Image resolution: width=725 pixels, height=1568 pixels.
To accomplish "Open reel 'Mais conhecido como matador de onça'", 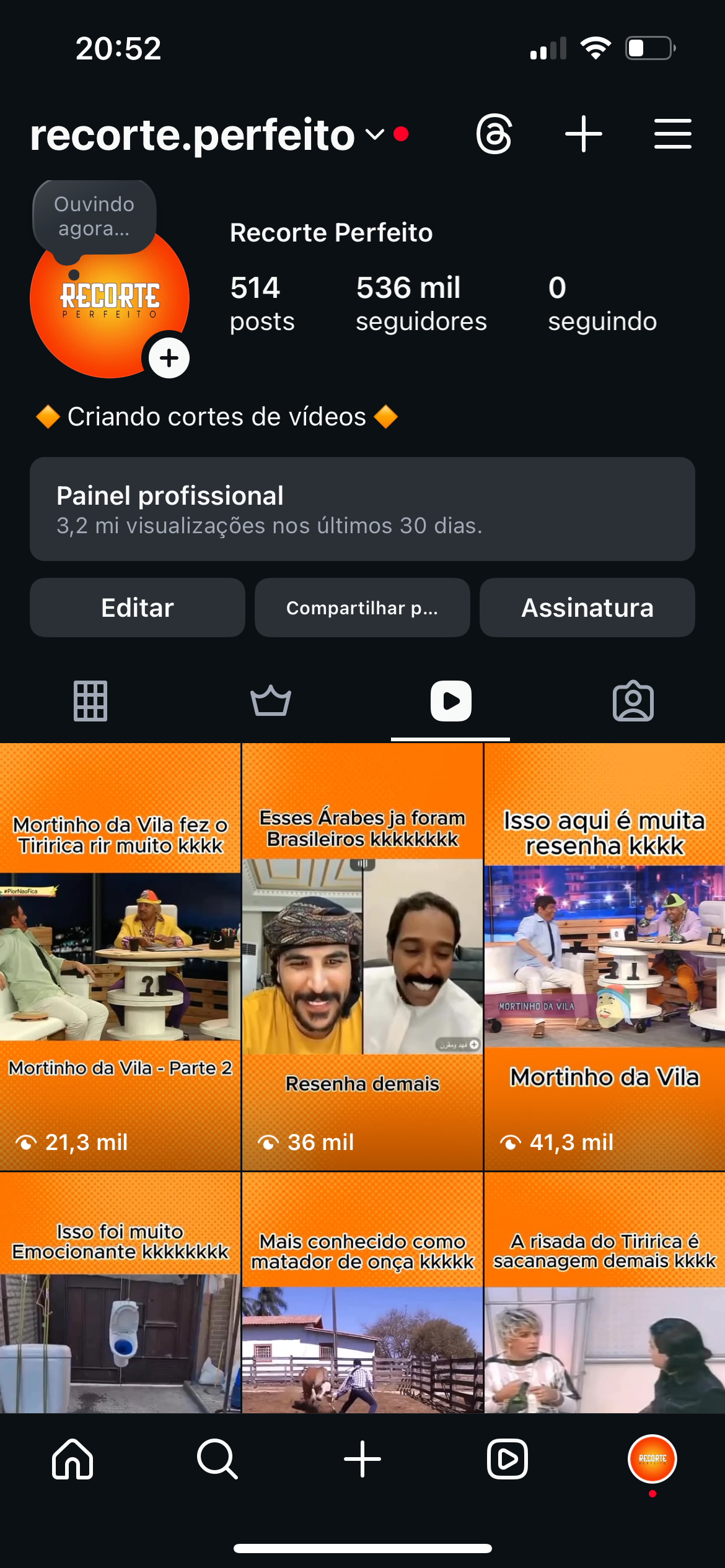I will pyautogui.click(x=362, y=1294).
